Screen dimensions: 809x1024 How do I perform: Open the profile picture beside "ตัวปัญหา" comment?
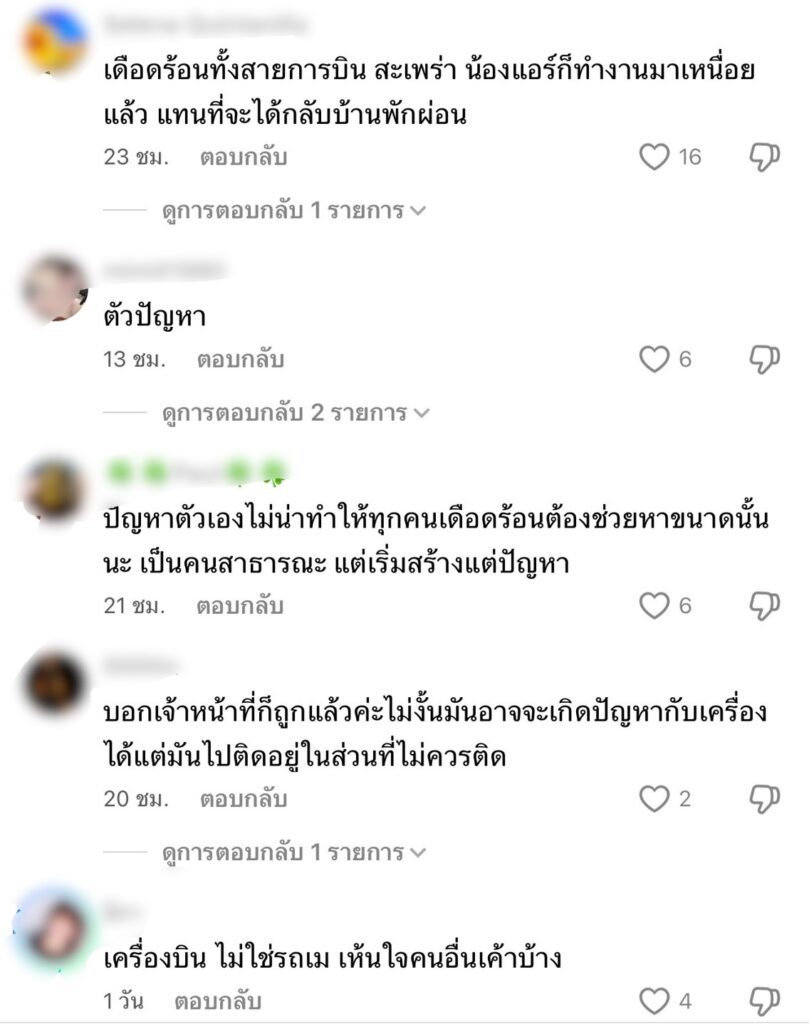pos(55,289)
